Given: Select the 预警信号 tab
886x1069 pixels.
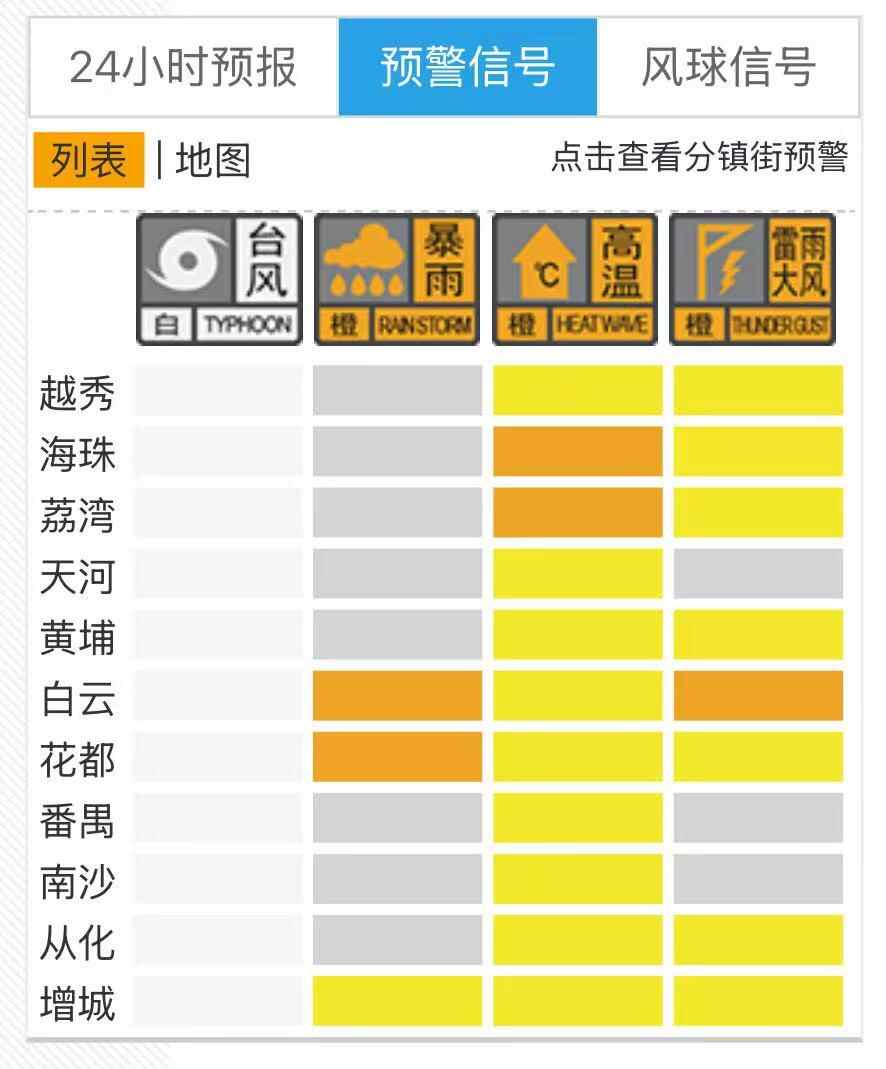Looking at the screenshot, I should point(467,68).
